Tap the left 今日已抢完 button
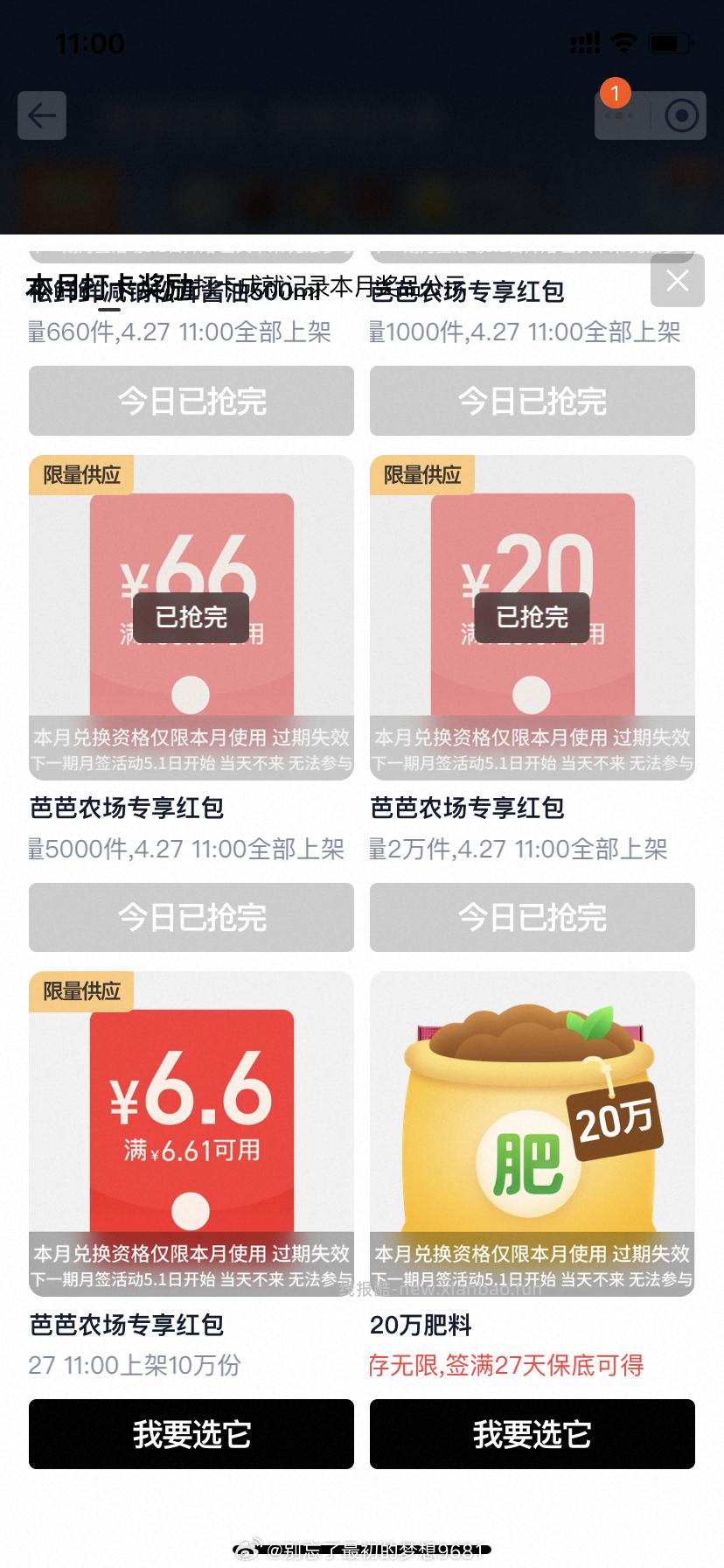 click(x=191, y=401)
